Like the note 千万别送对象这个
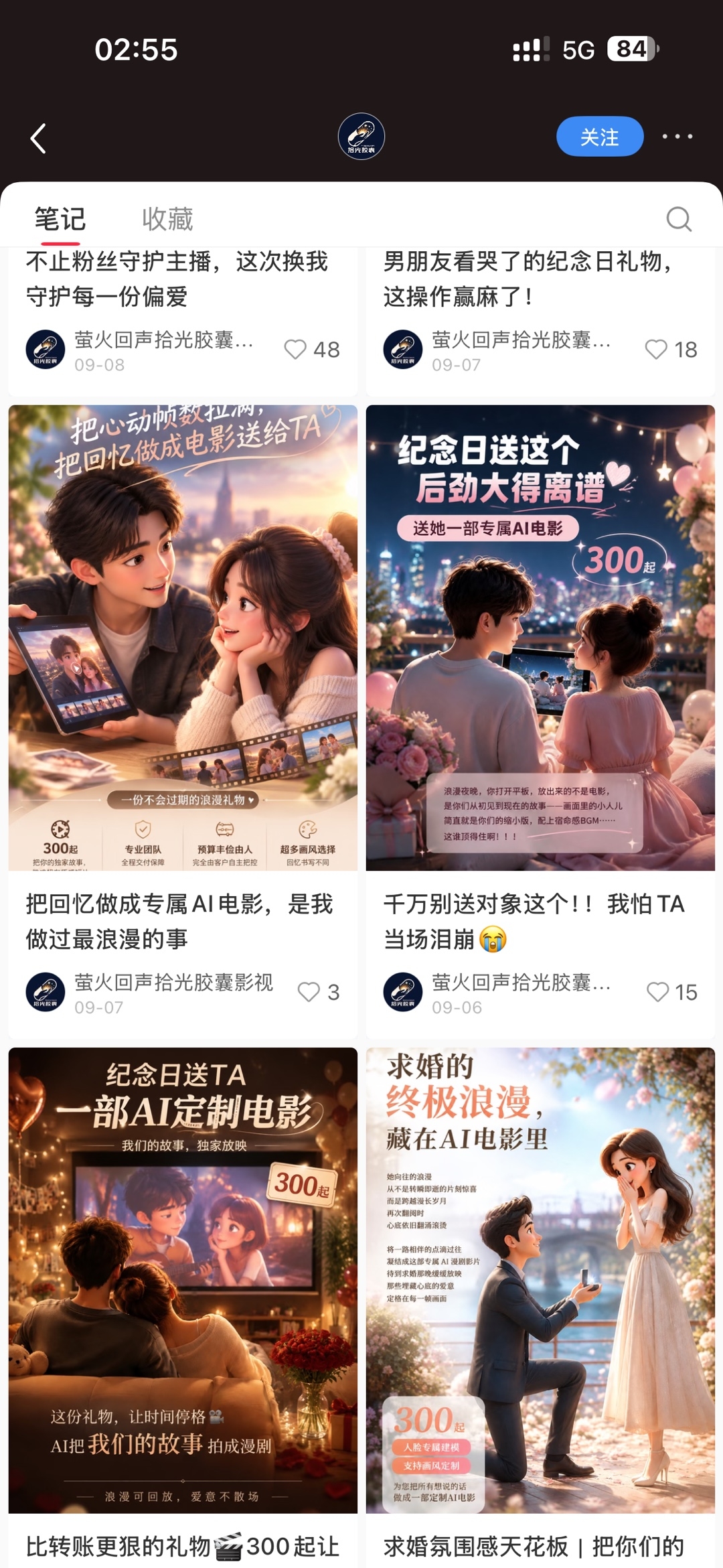The height and width of the screenshot is (1568, 723). [657, 992]
